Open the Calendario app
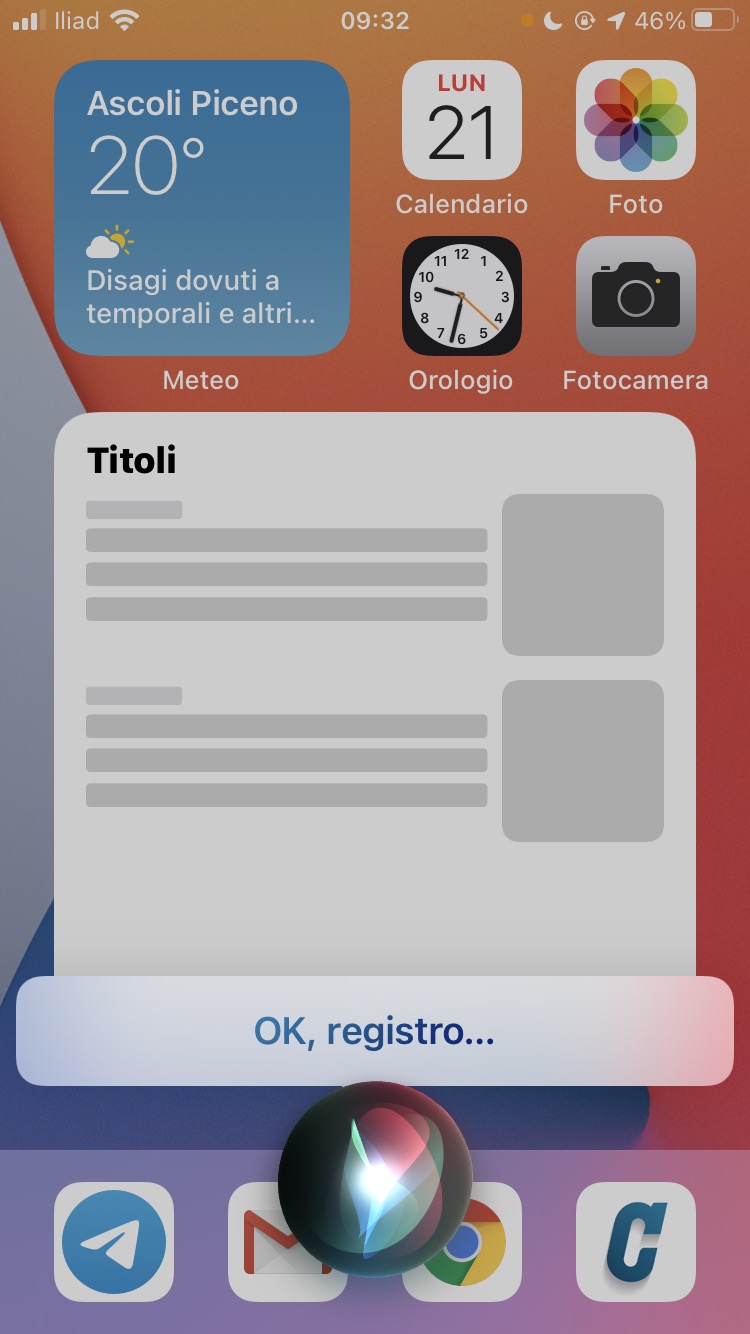Screen dimensions: 750x1334 pos(461,120)
